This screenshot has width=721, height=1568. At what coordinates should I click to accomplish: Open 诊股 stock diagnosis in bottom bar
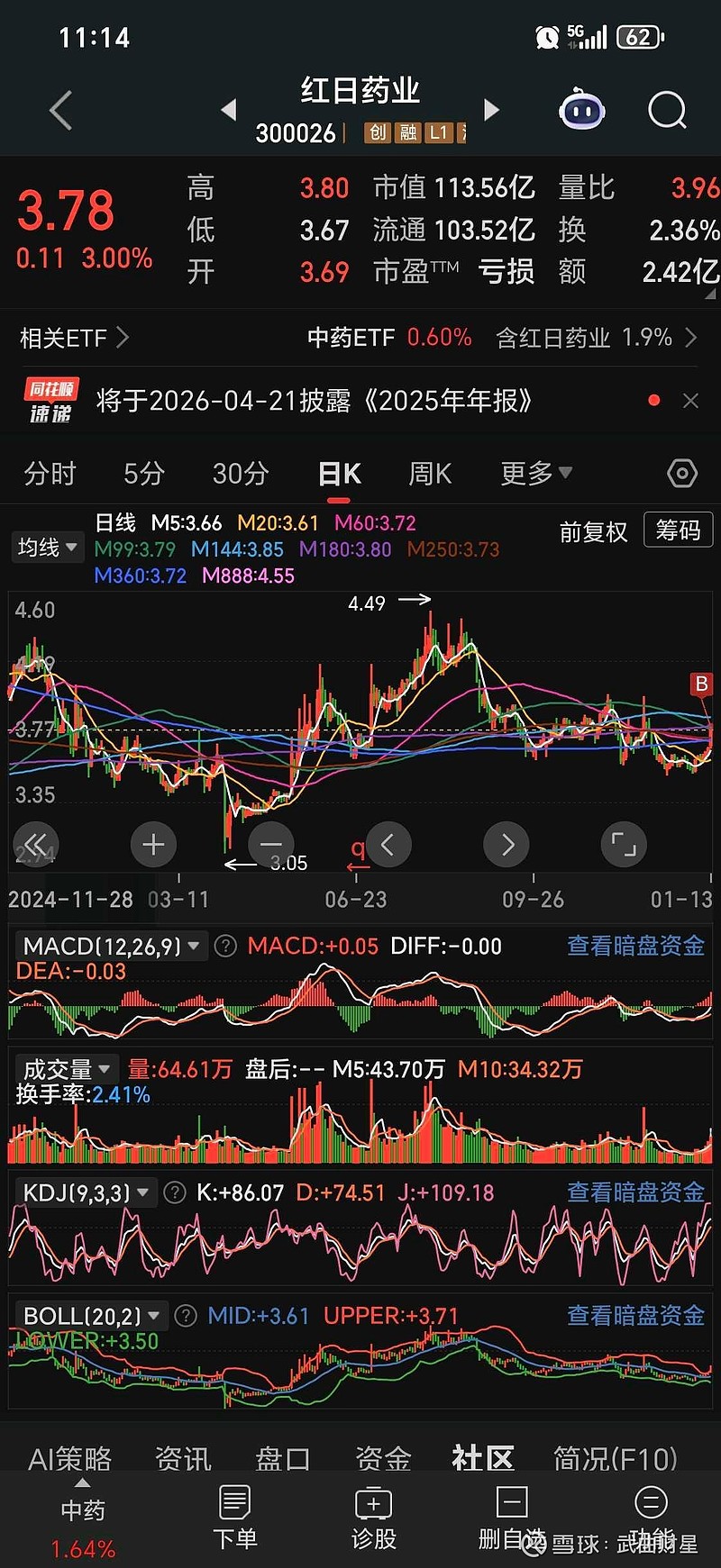(x=373, y=1518)
